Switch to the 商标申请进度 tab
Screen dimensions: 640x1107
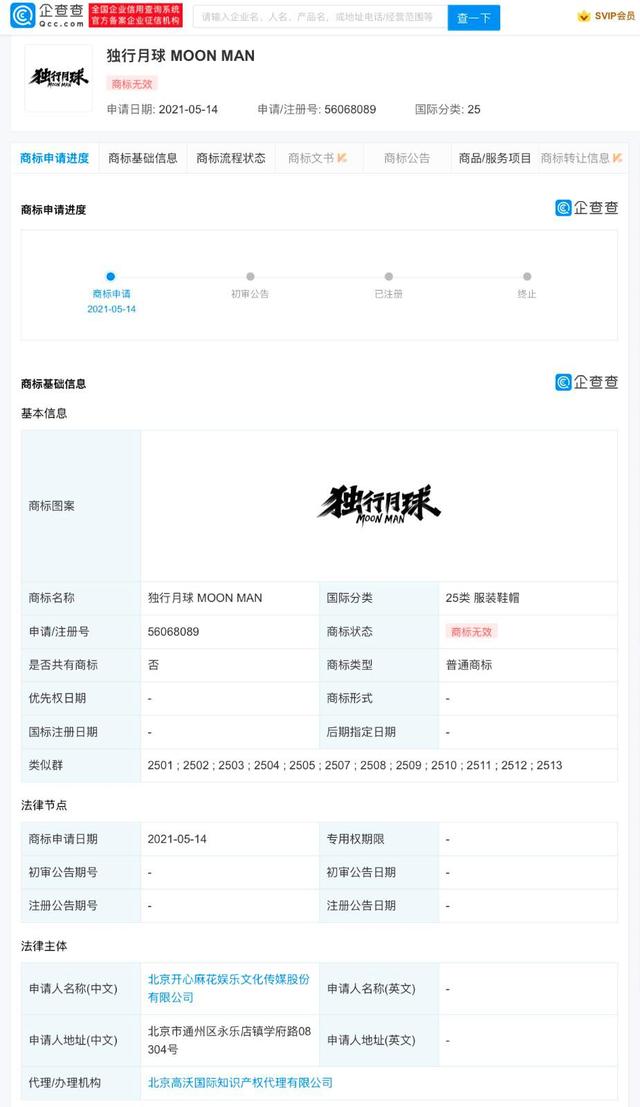pos(55,158)
